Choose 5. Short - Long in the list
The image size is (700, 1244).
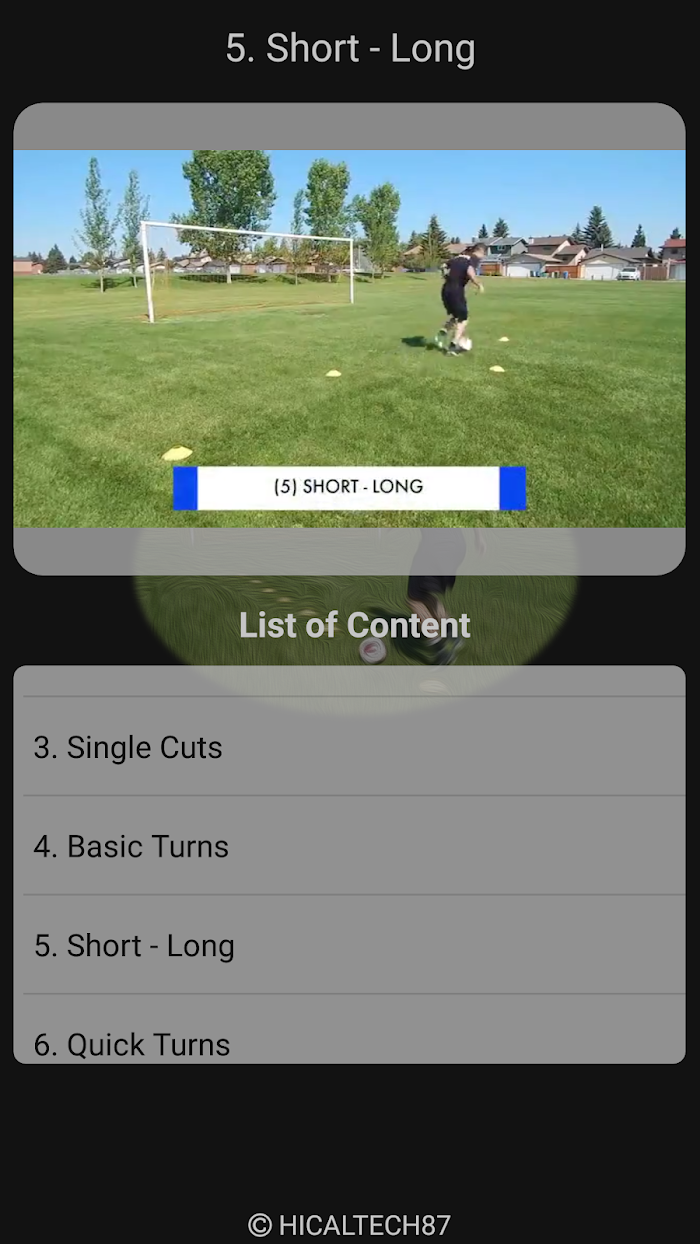pos(349,945)
